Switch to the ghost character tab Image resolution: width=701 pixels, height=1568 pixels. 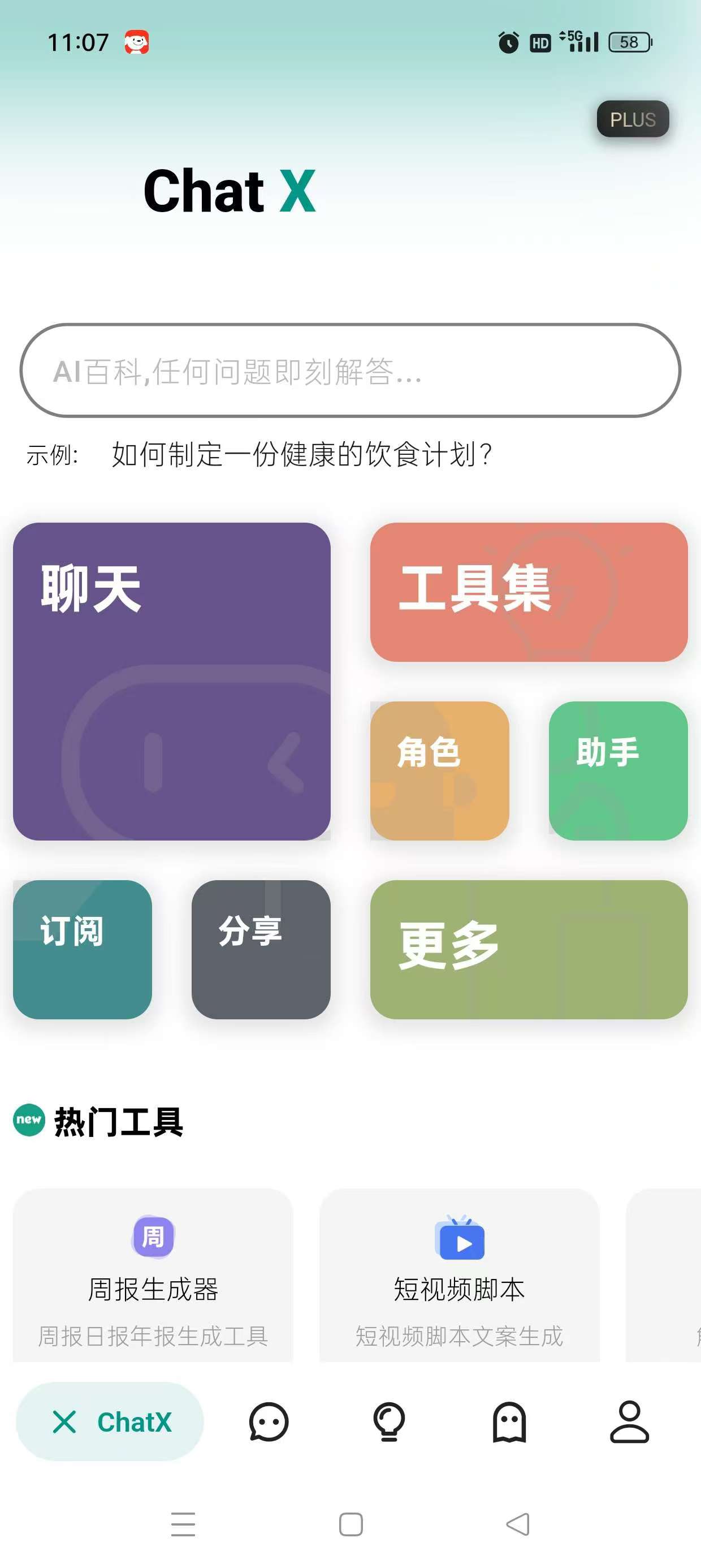point(509,1422)
